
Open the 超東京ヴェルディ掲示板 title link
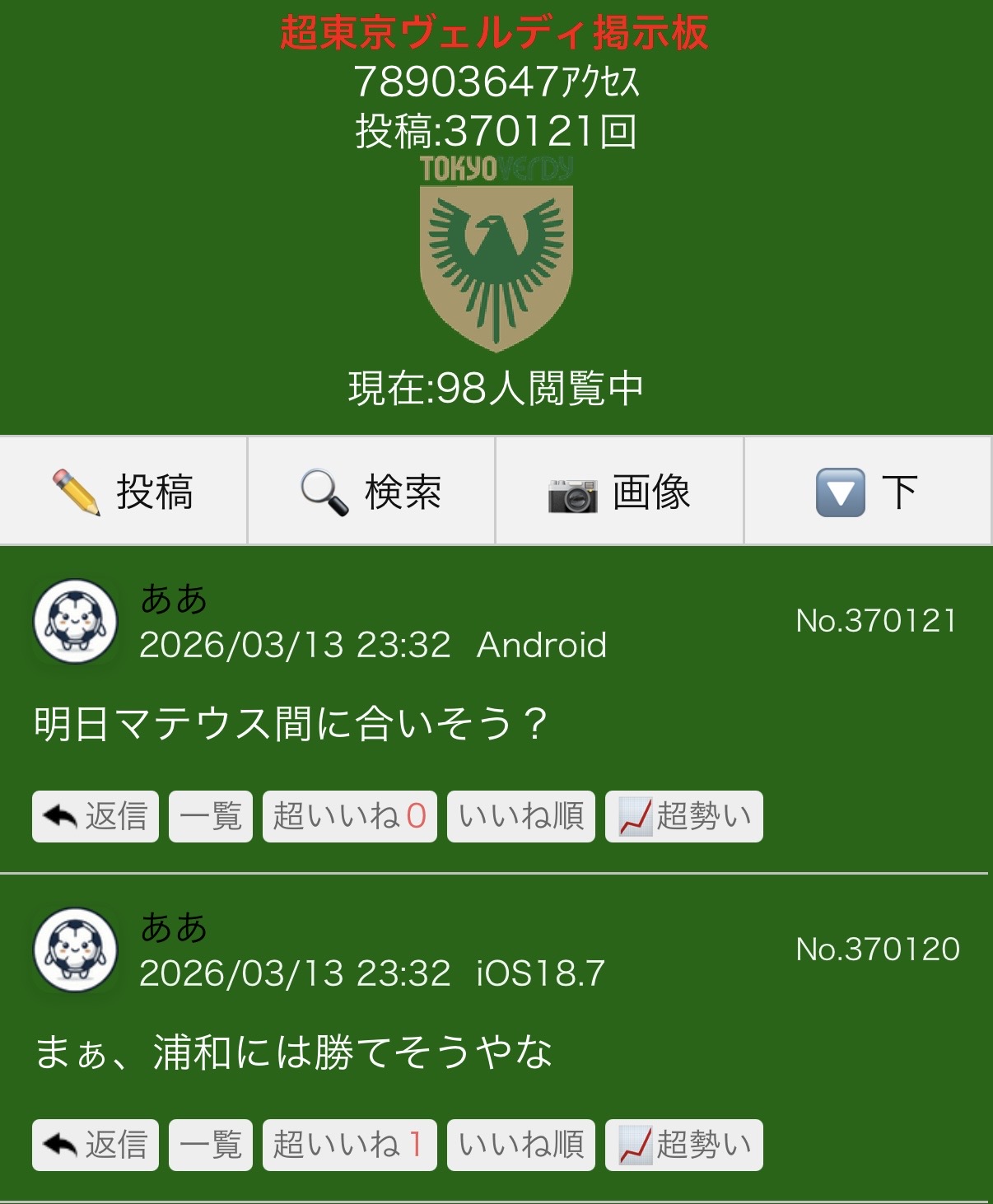(495, 33)
